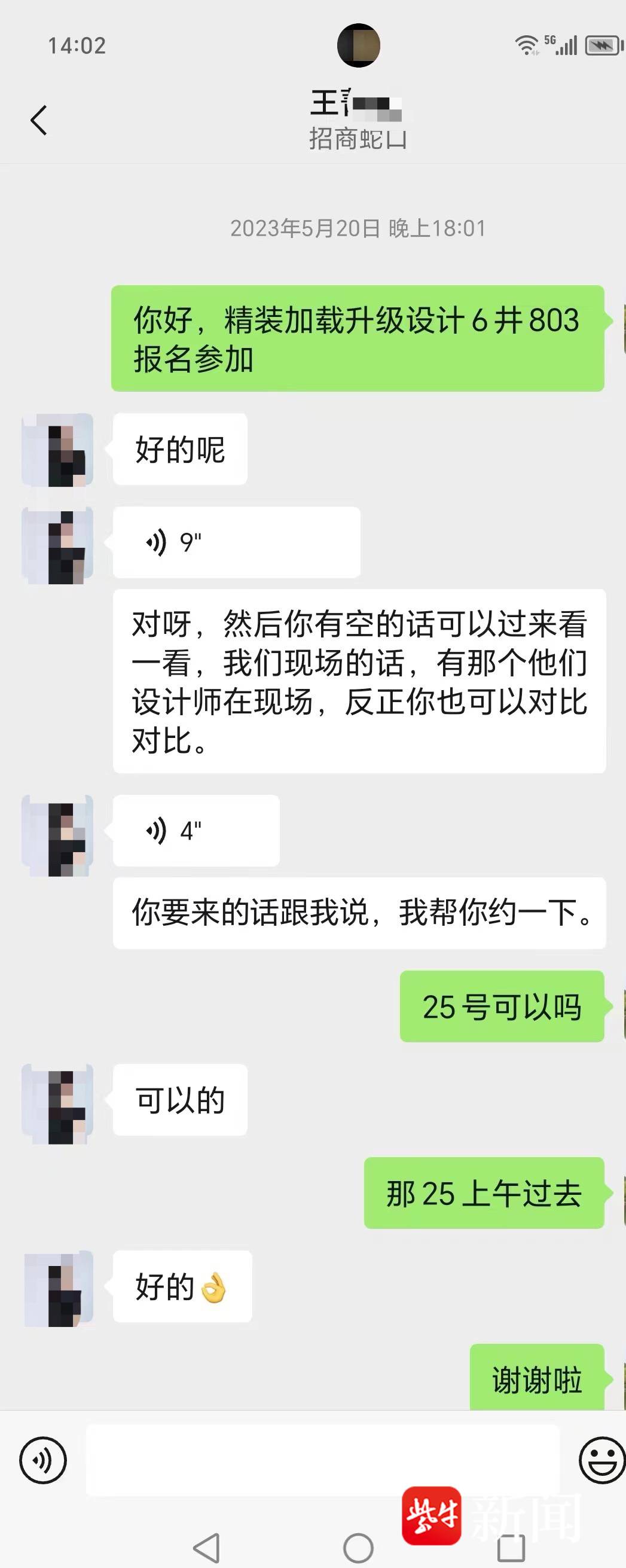Play the 9-second voice message
Image resolution: width=626 pixels, height=1568 pixels.
[x=236, y=542]
